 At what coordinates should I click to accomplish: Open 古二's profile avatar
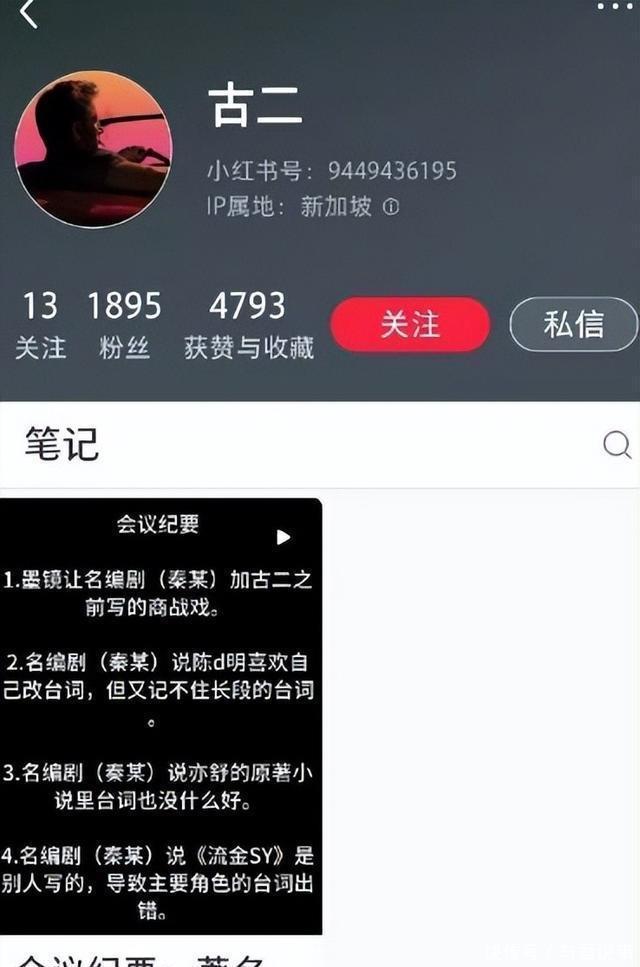click(93, 149)
